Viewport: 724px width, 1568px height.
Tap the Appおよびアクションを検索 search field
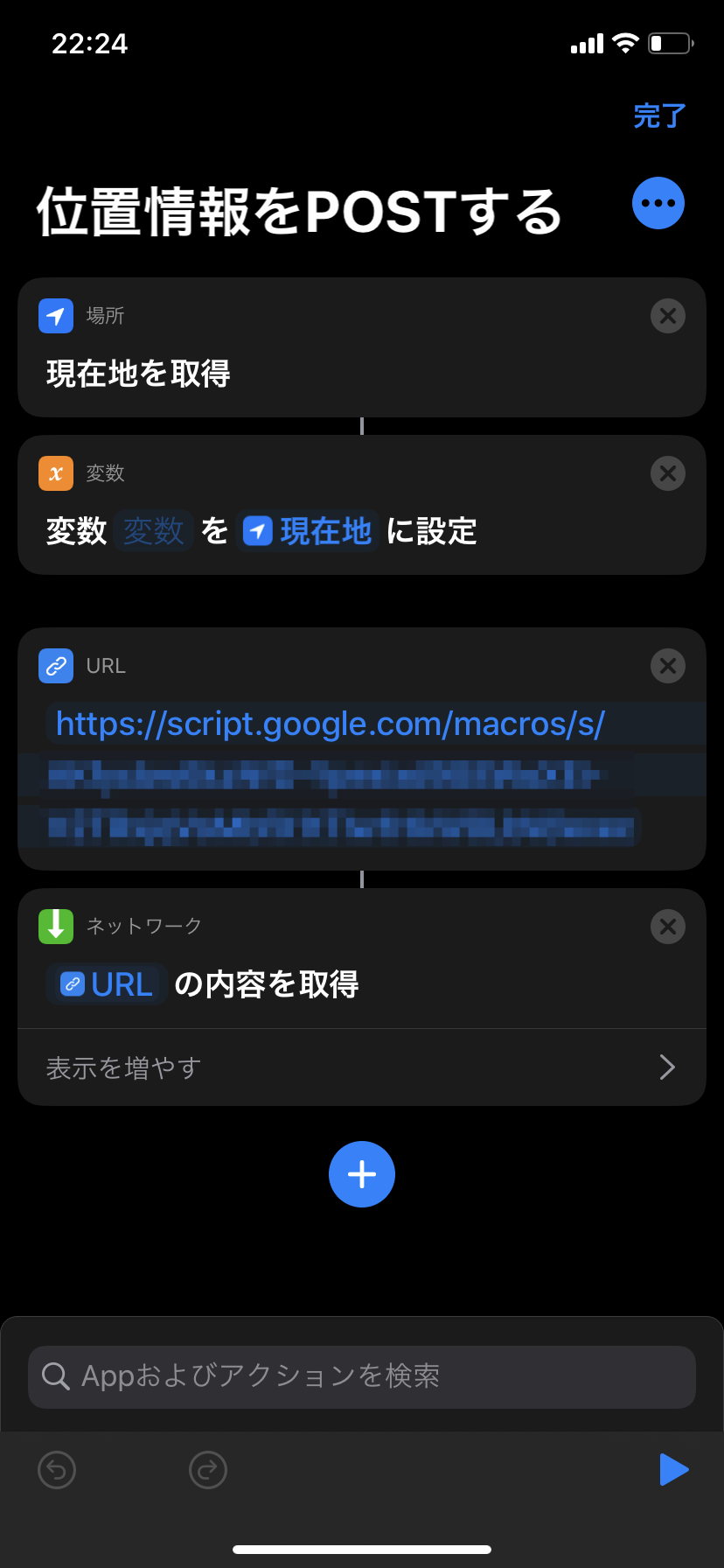(362, 1376)
